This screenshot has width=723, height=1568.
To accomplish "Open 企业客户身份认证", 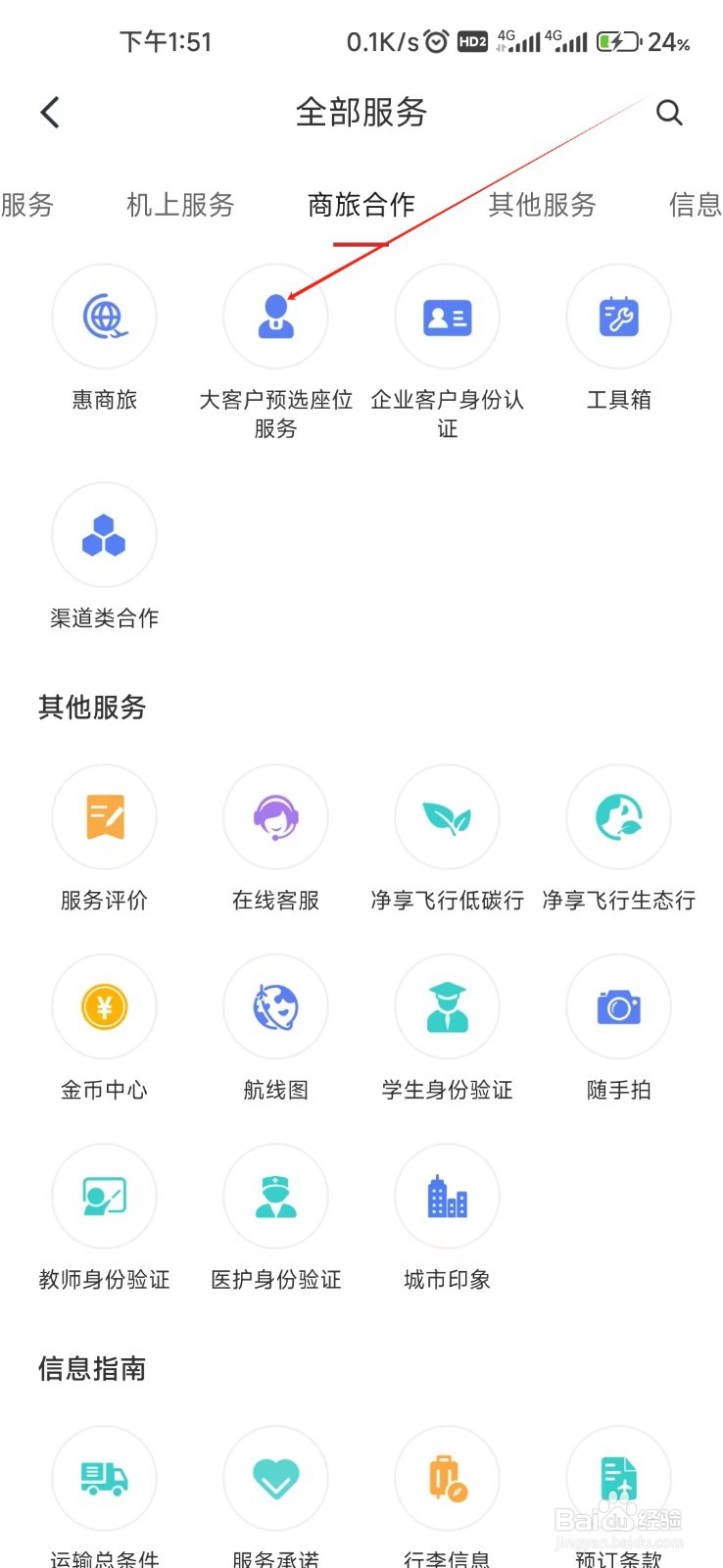I will (x=448, y=318).
